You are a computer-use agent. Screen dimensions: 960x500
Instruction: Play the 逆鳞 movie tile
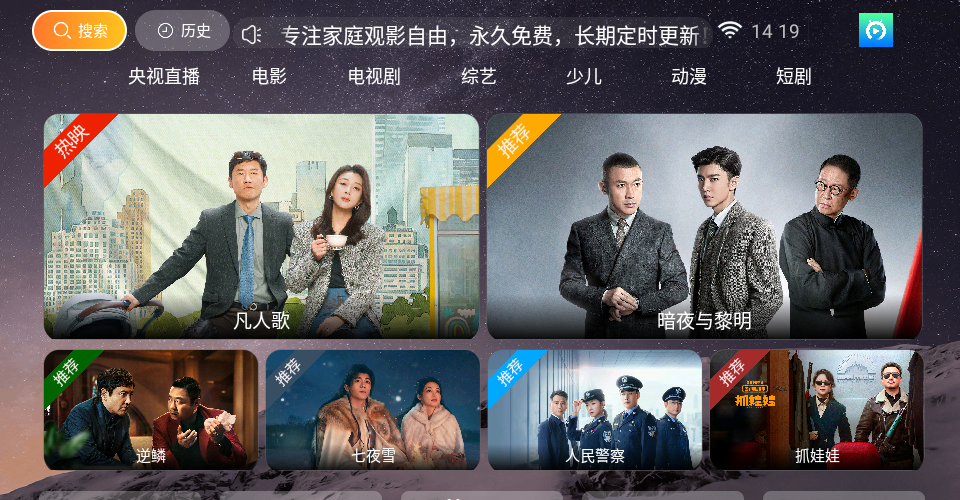(x=151, y=410)
